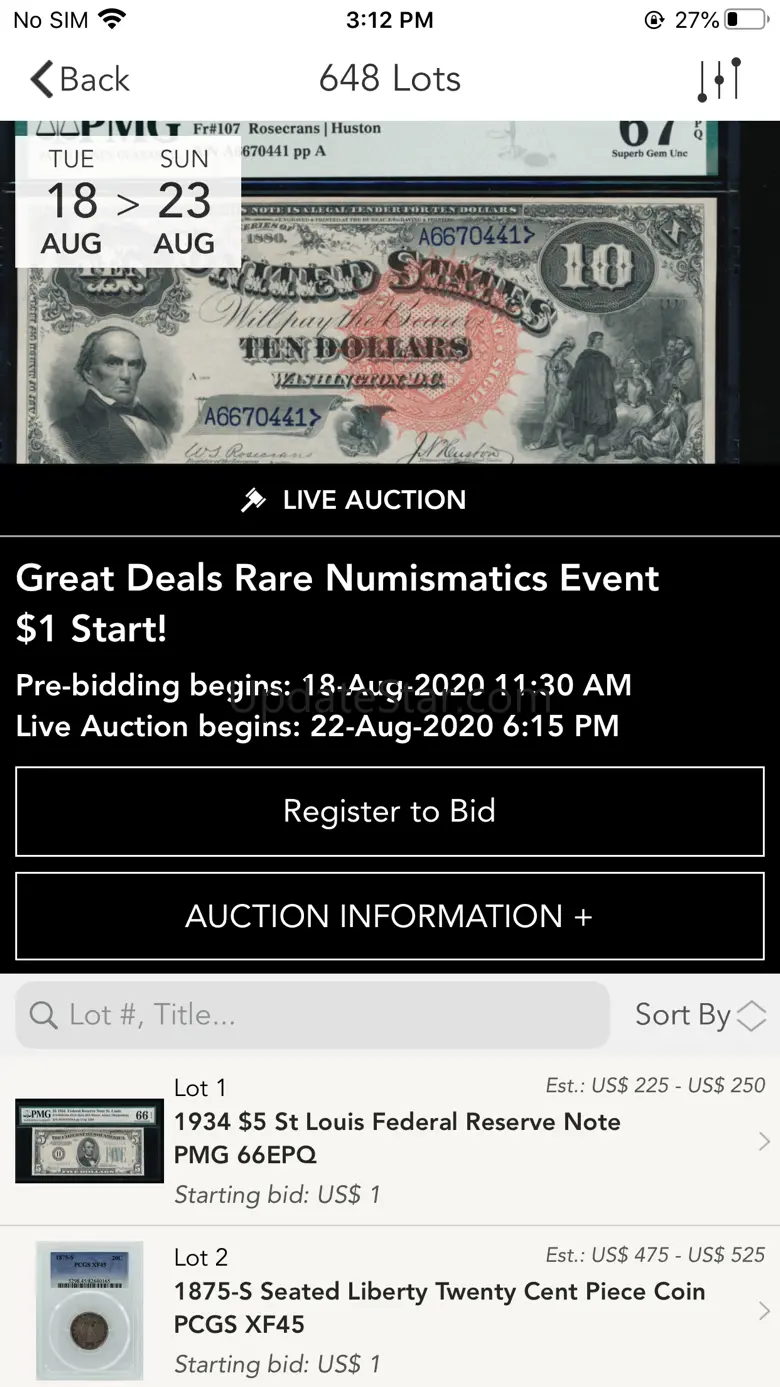Viewport: 780px width, 1387px height.
Task: Tap Register to Bid
Action: [x=390, y=811]
